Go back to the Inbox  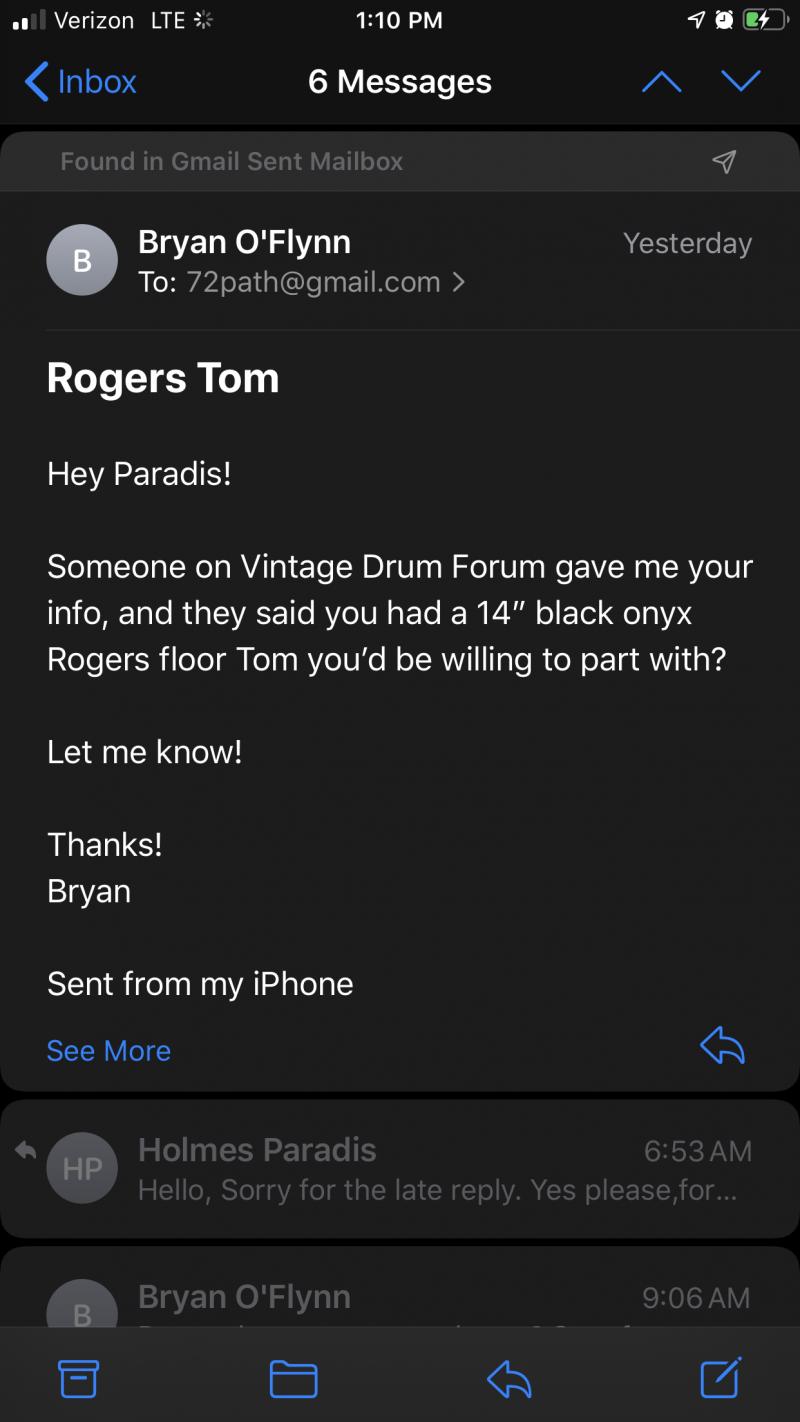coord(81,82)
